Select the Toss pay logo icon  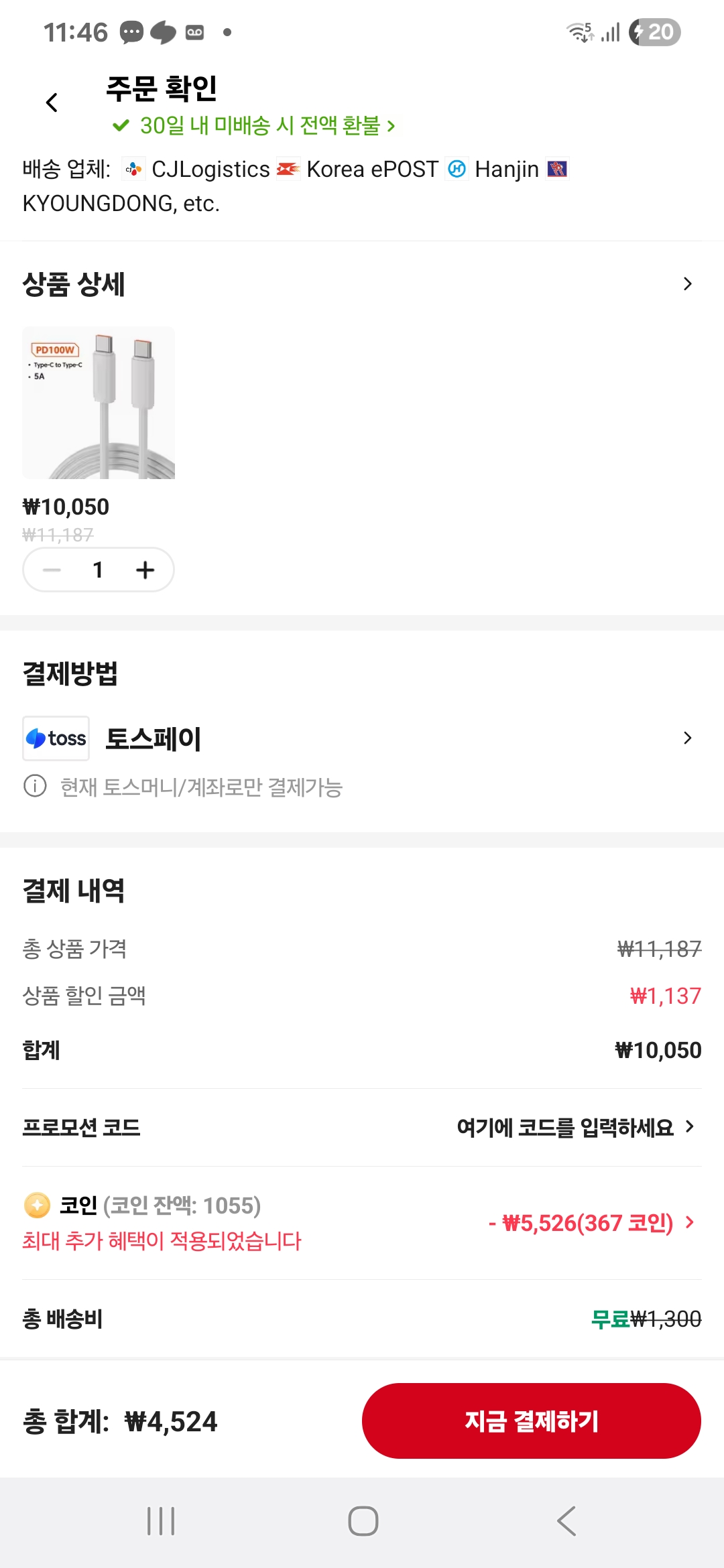[x=56, y=738]
